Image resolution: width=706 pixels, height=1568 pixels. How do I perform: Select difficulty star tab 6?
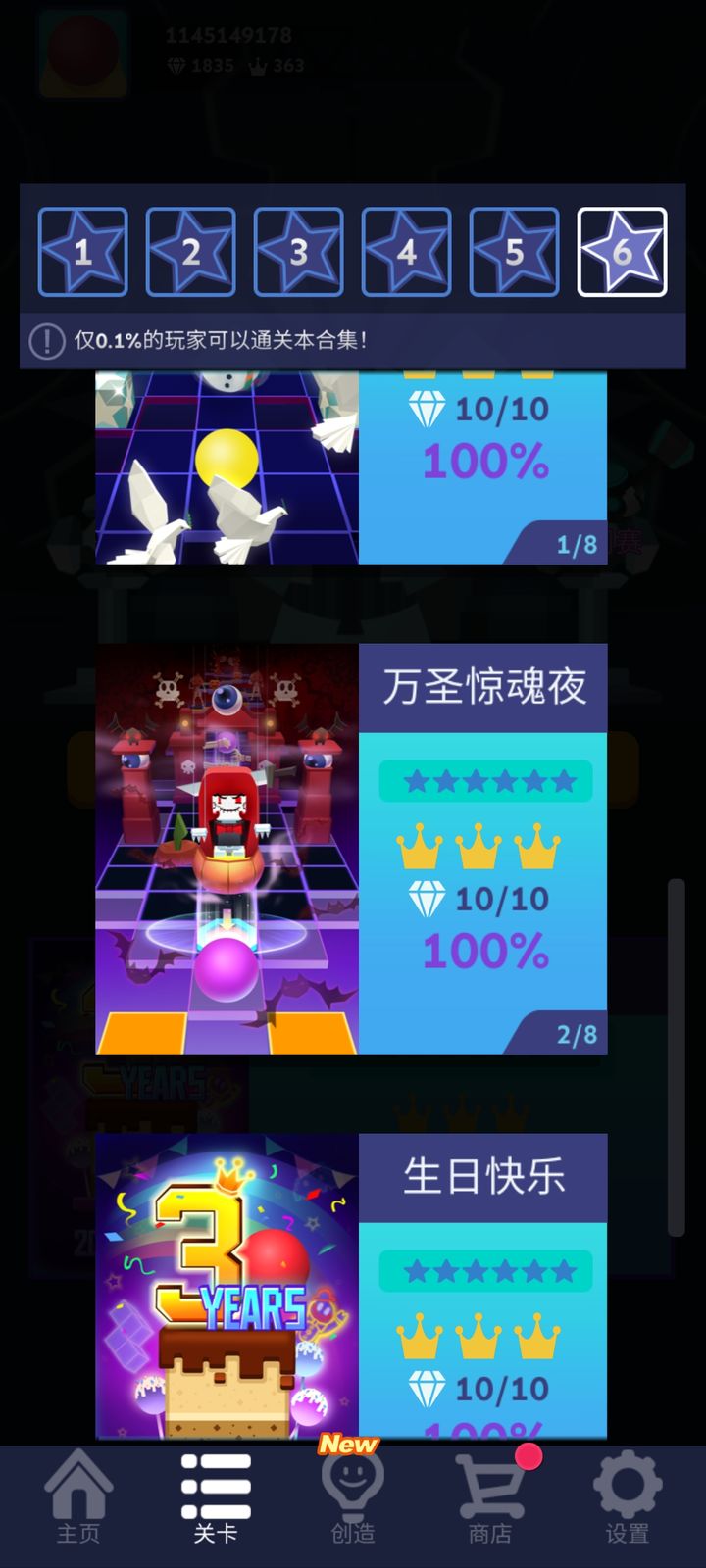(623, 250)
